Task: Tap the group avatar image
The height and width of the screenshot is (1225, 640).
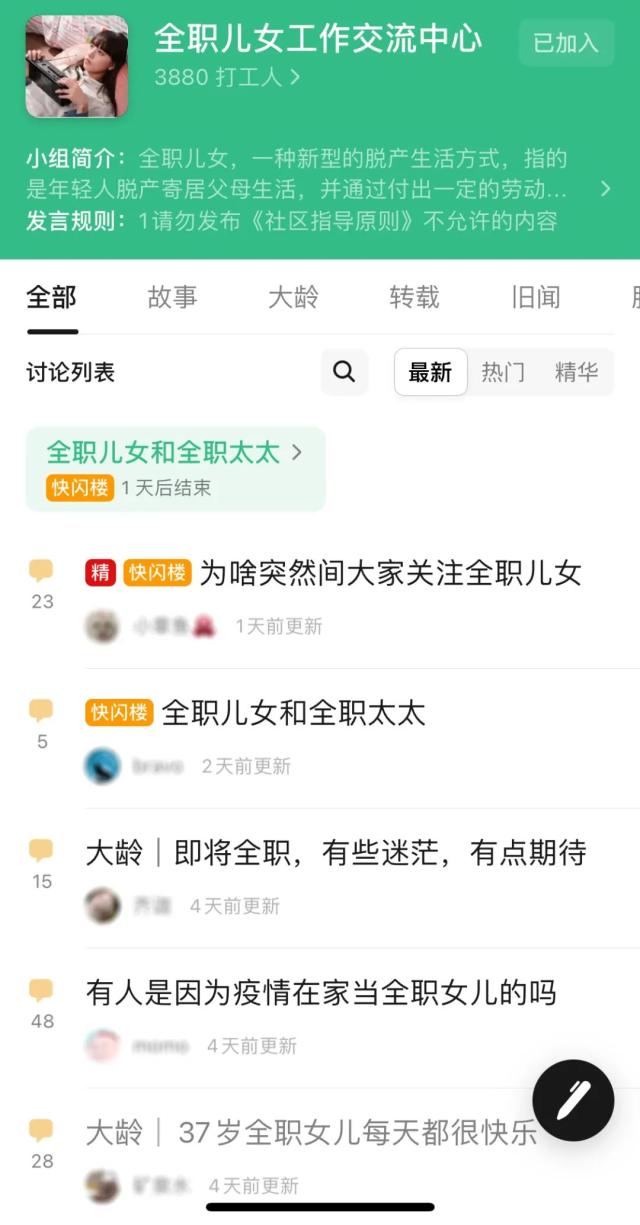Action: pyautogui.click(x=77, y=66)
